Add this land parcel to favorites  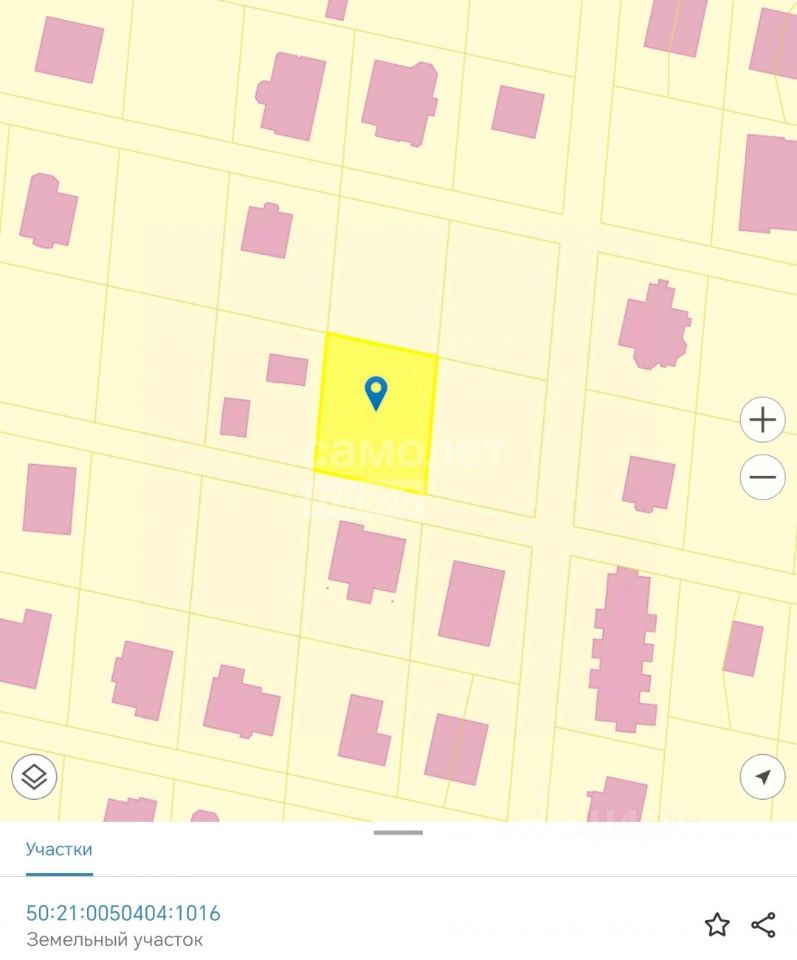(717, 925)
